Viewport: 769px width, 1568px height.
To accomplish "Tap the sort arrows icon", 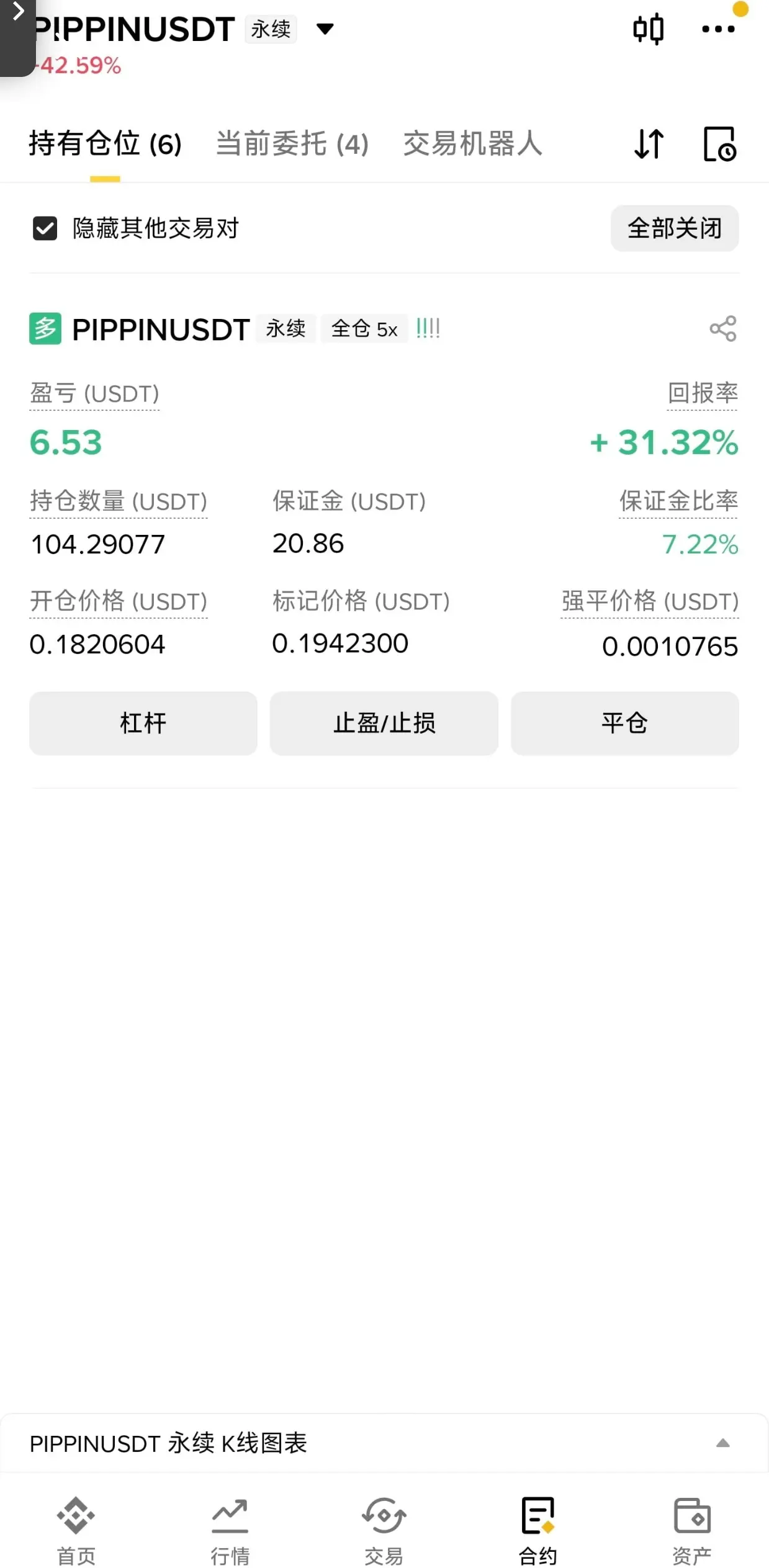I will pos(649,144).
